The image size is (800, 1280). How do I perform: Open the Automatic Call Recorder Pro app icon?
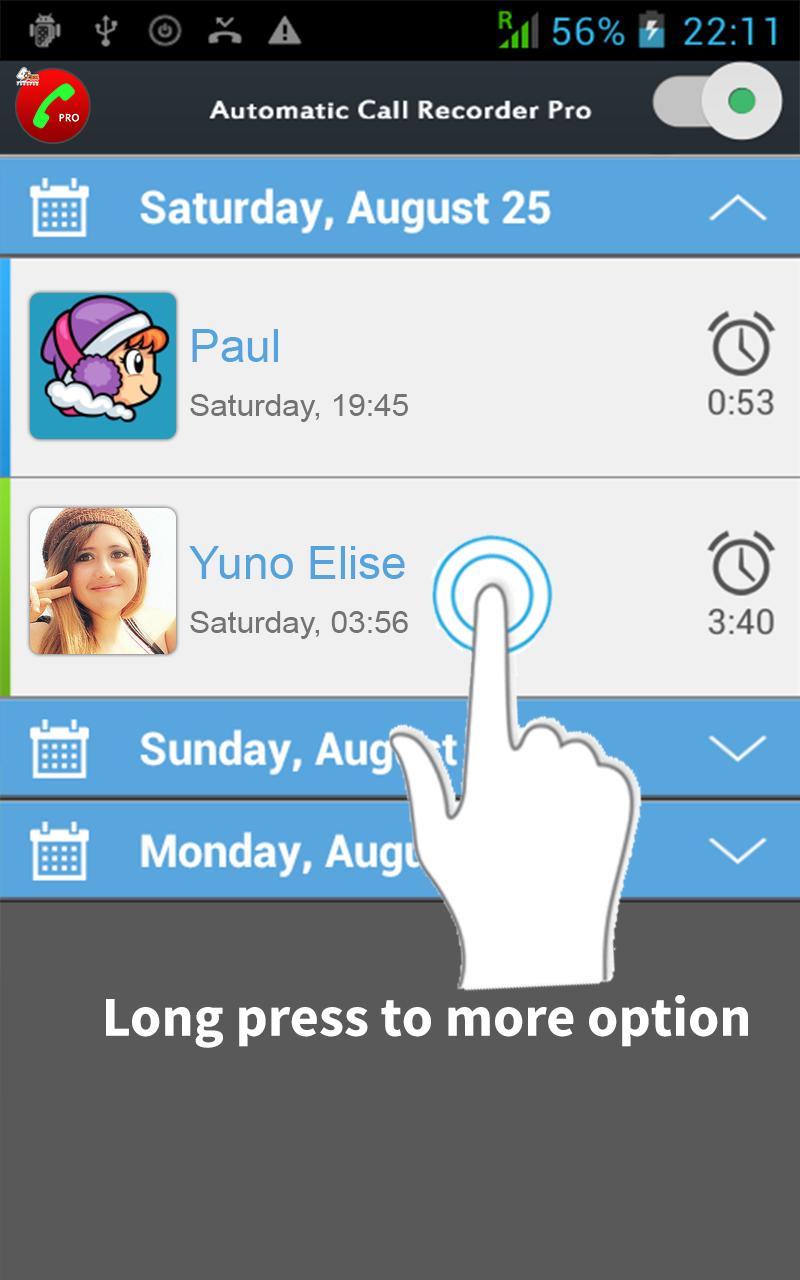coord(52,105)
